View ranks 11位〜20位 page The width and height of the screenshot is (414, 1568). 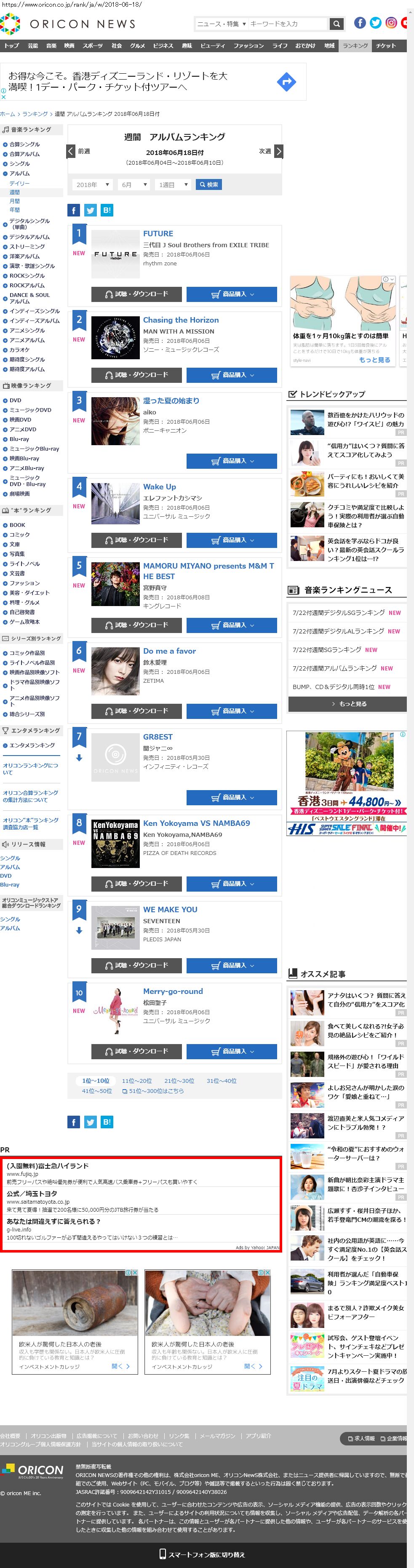point(137,1081)
